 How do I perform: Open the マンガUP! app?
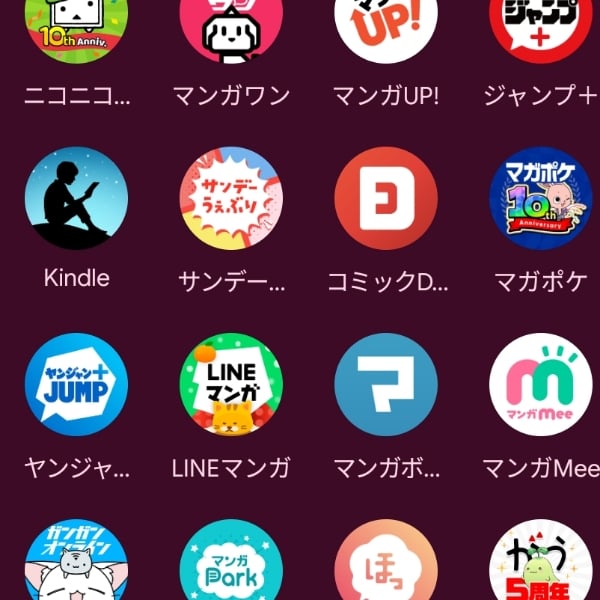386,25
